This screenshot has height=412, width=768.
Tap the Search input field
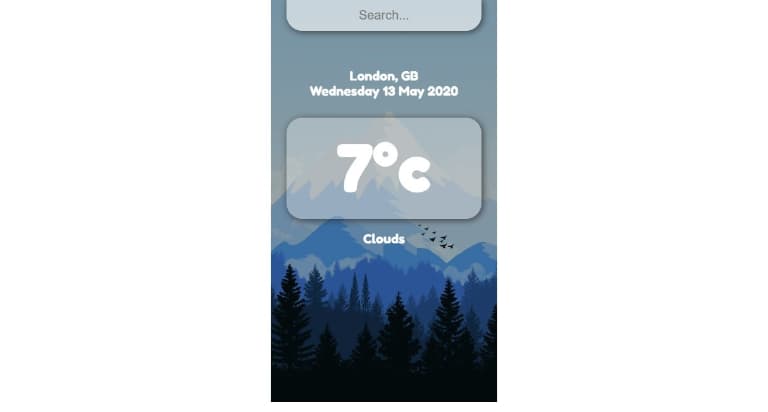coord(384,15)
